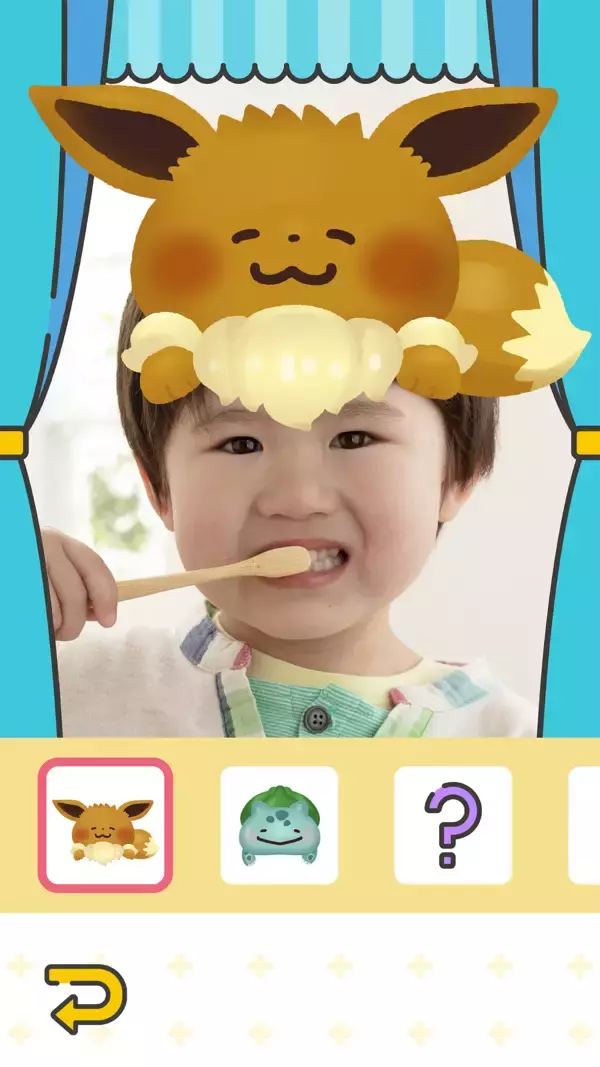Select the Eevee hat filter
This screenshot has height=1067, width=600.
click(x=105, y=825)
